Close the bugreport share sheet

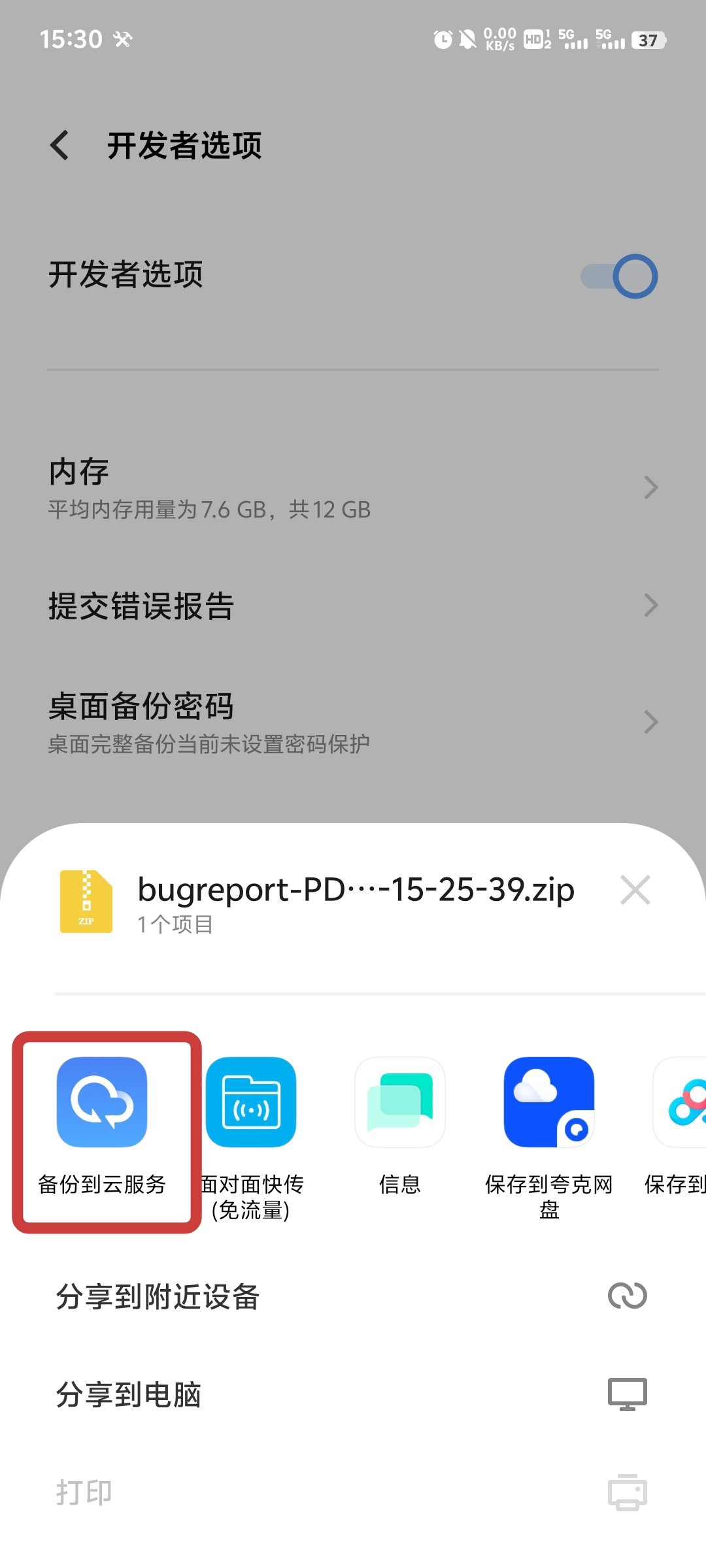point(635,890)
